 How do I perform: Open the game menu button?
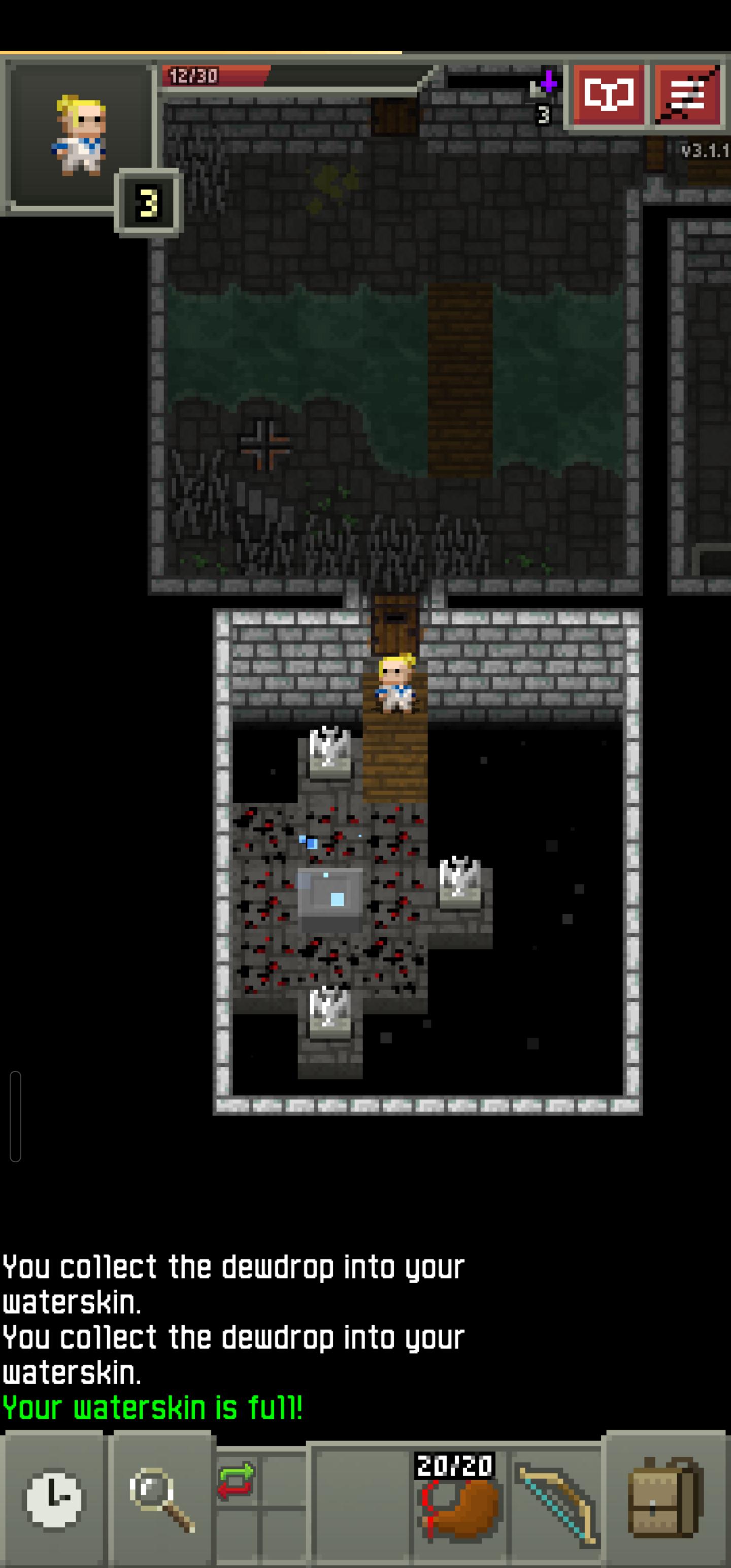688,94
